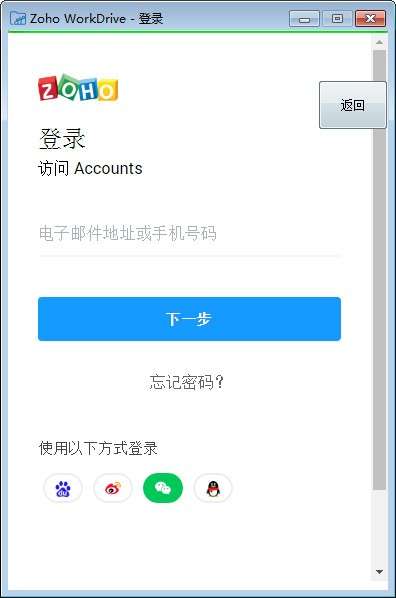This screenshot has height=598, width=396.
Task: Maximize the login window
Action: [x=337, y=18]
